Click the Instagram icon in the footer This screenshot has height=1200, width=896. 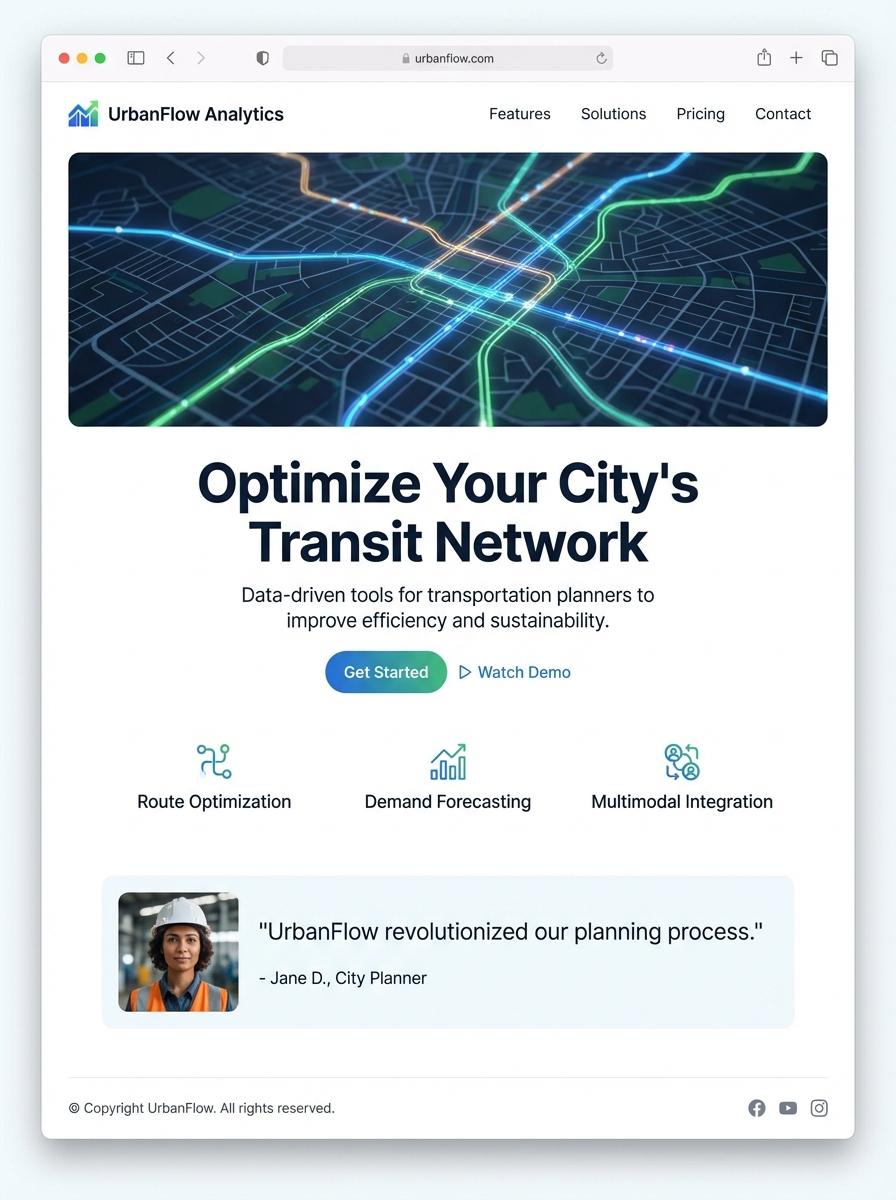(819, 1108)
